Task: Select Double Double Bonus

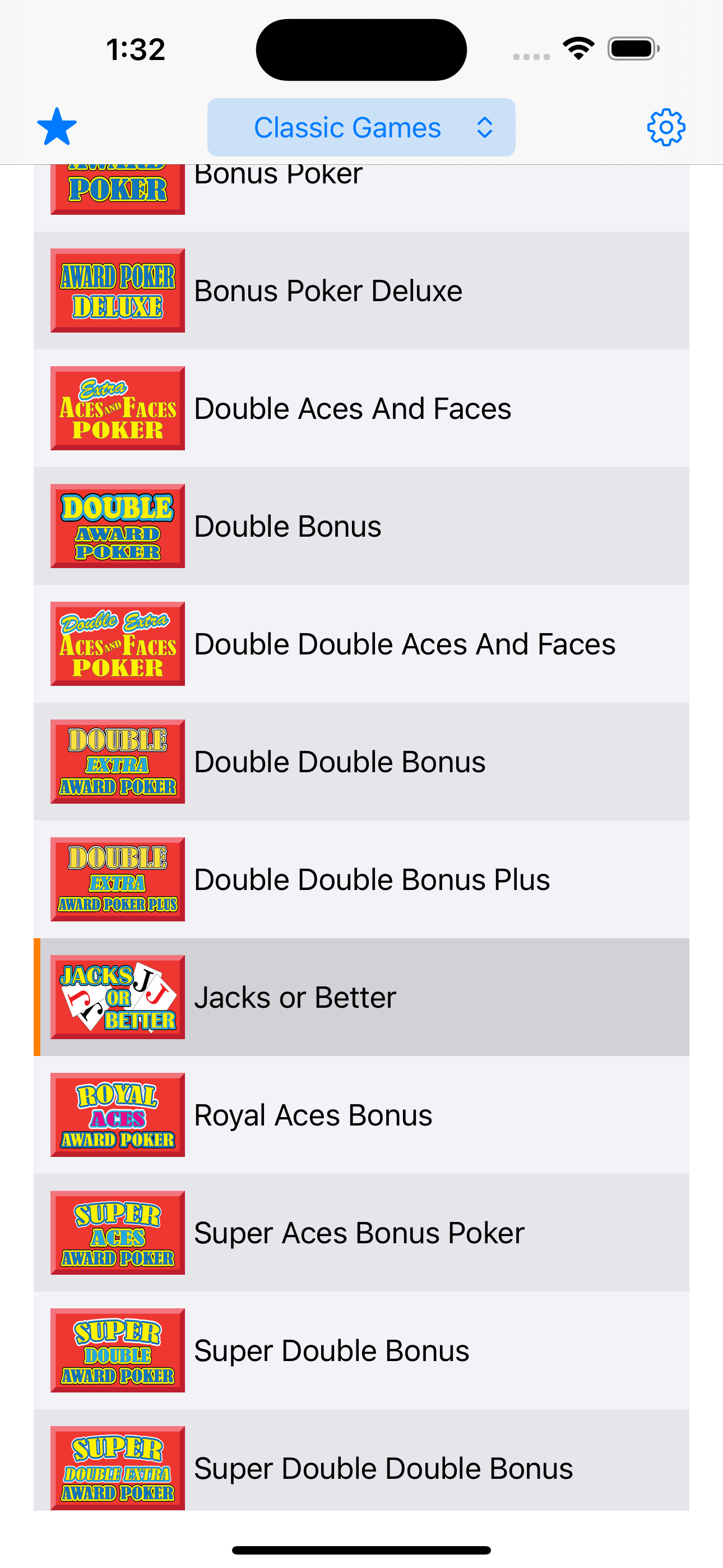Action: pos(361,762)
